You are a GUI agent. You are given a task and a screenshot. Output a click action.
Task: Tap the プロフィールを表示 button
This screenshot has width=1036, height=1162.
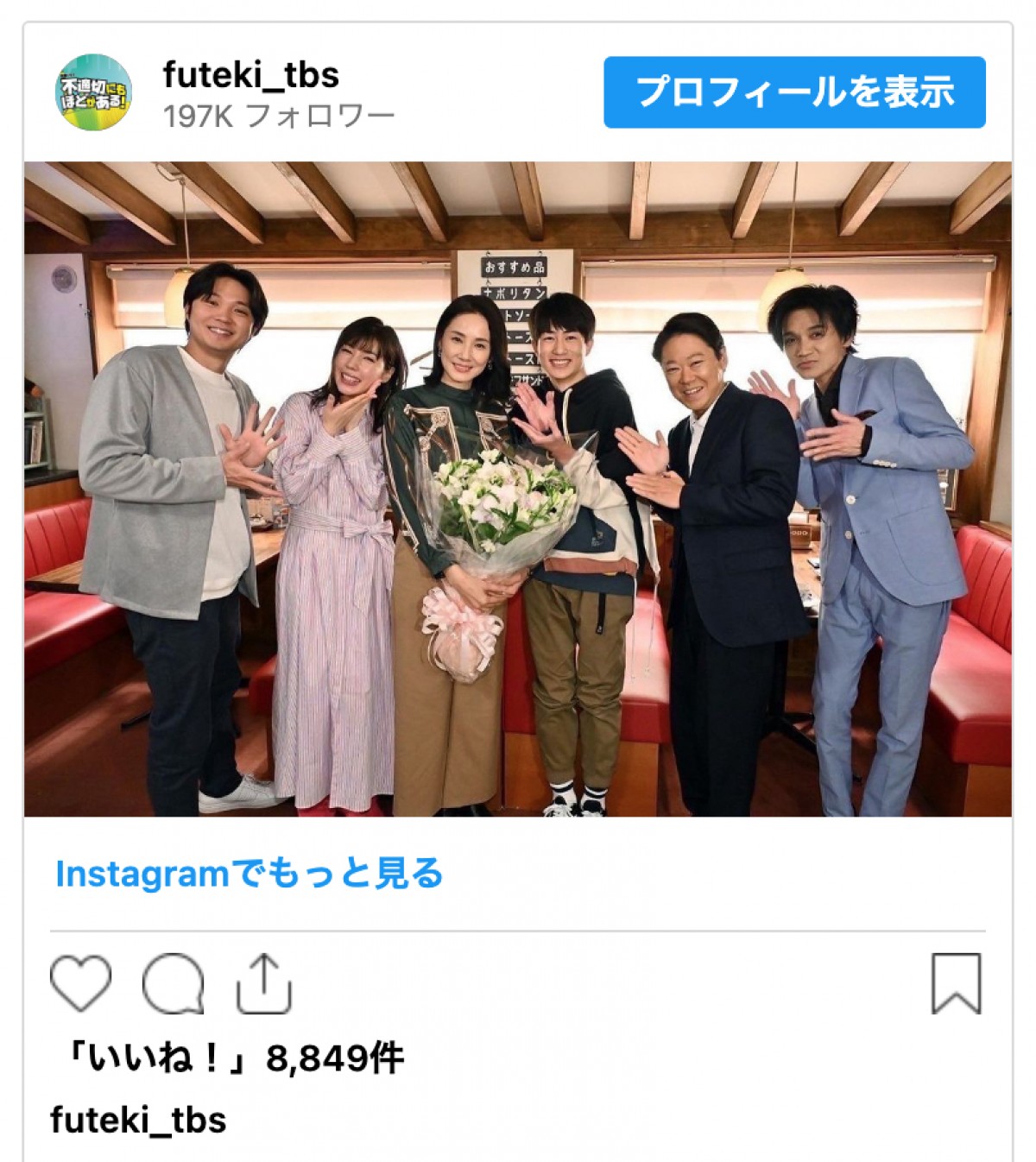click(794, 92)
